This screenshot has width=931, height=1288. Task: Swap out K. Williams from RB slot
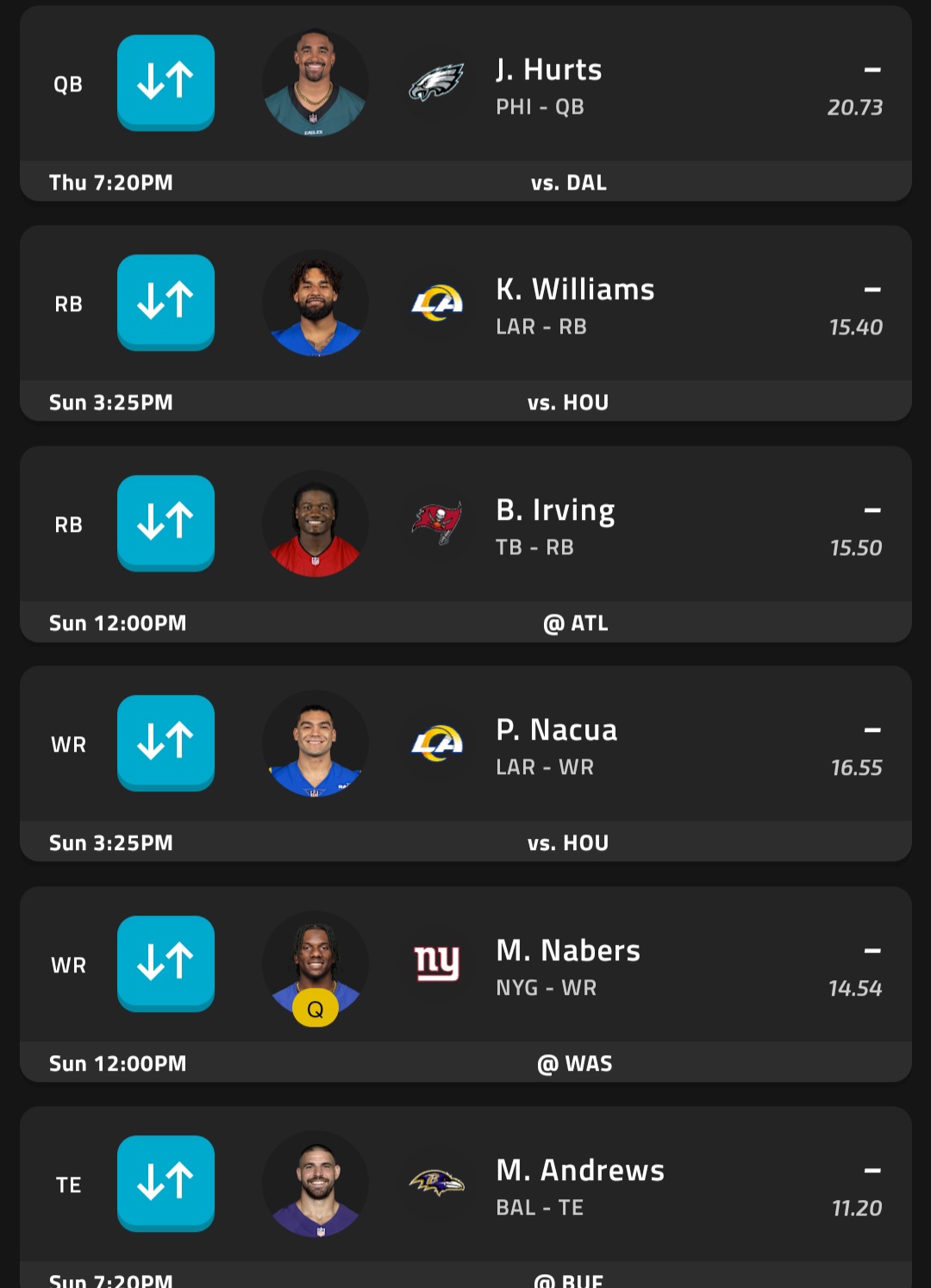pos(166,302)
